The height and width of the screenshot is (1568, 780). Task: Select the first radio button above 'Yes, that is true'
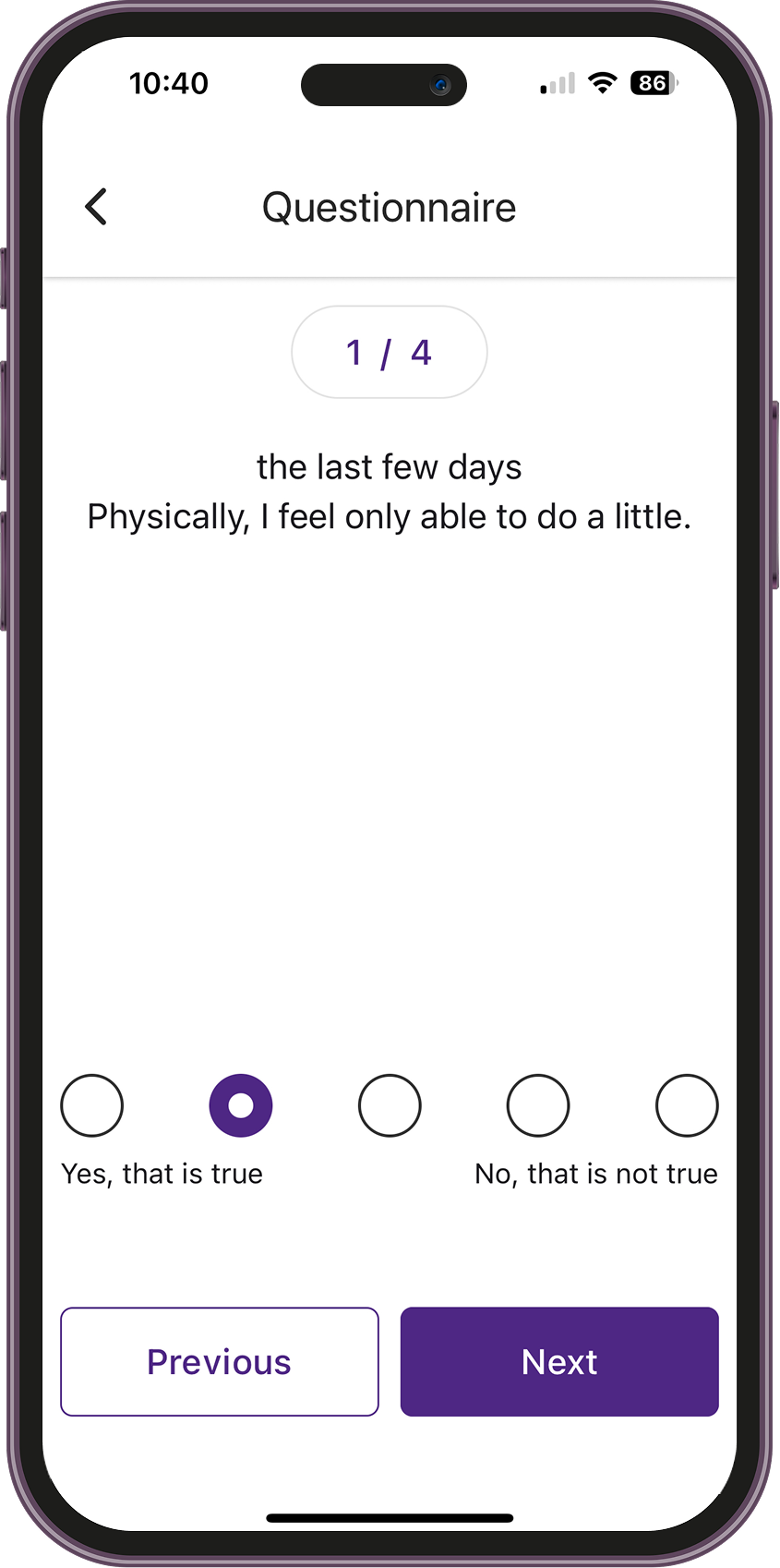coord(92,1105)
